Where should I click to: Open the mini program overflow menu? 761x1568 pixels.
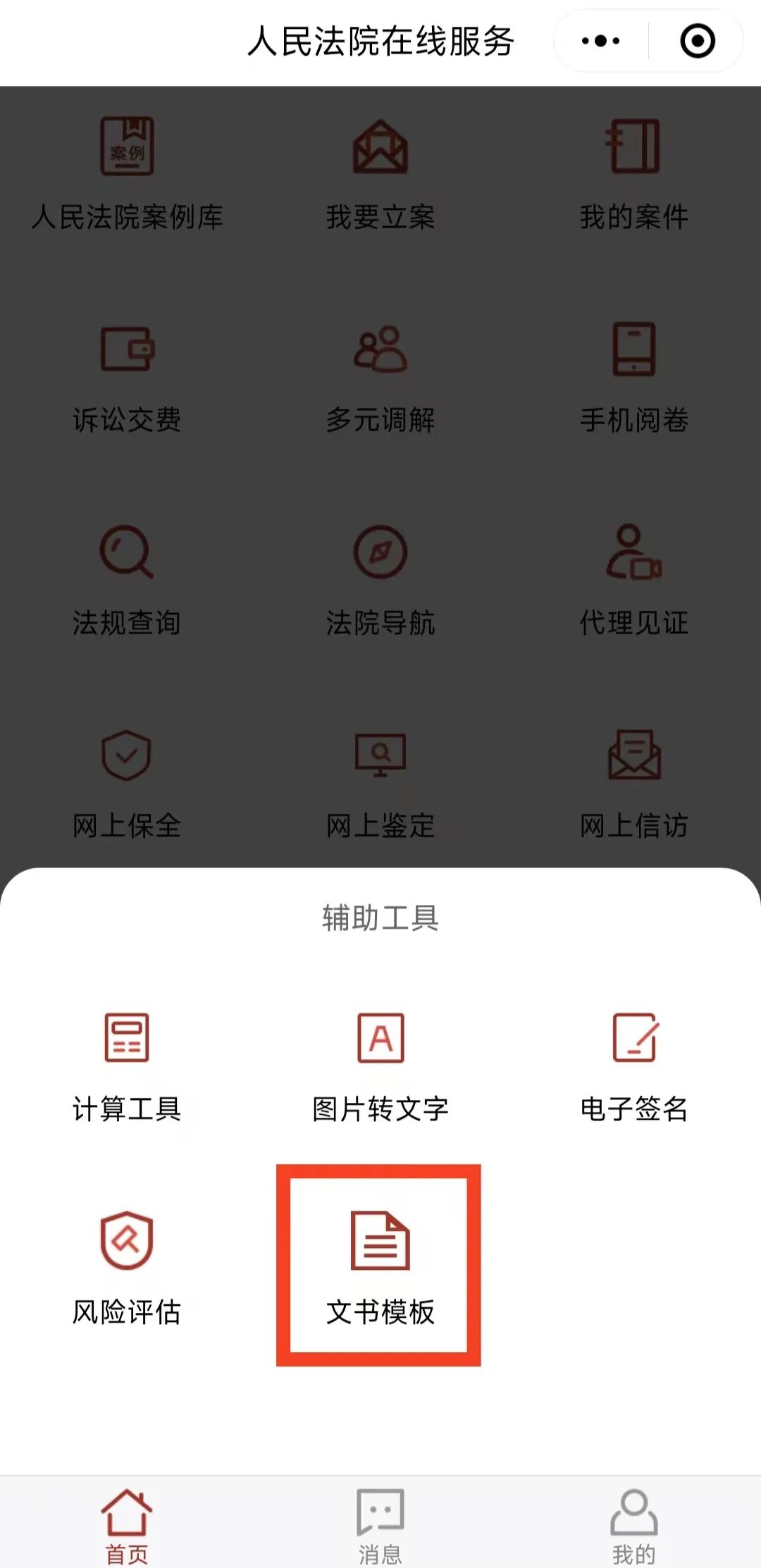click(600, 41)
